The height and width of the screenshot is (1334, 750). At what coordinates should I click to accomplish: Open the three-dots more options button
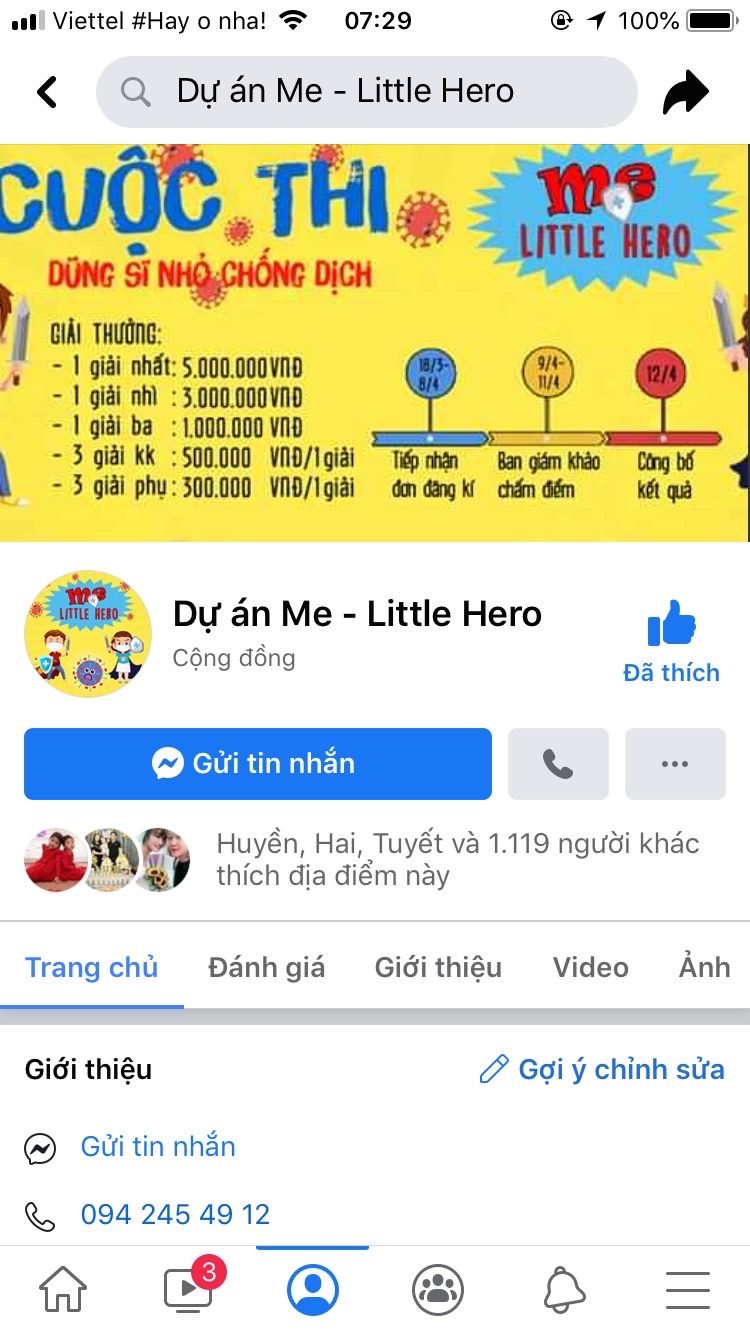(675, 764)
